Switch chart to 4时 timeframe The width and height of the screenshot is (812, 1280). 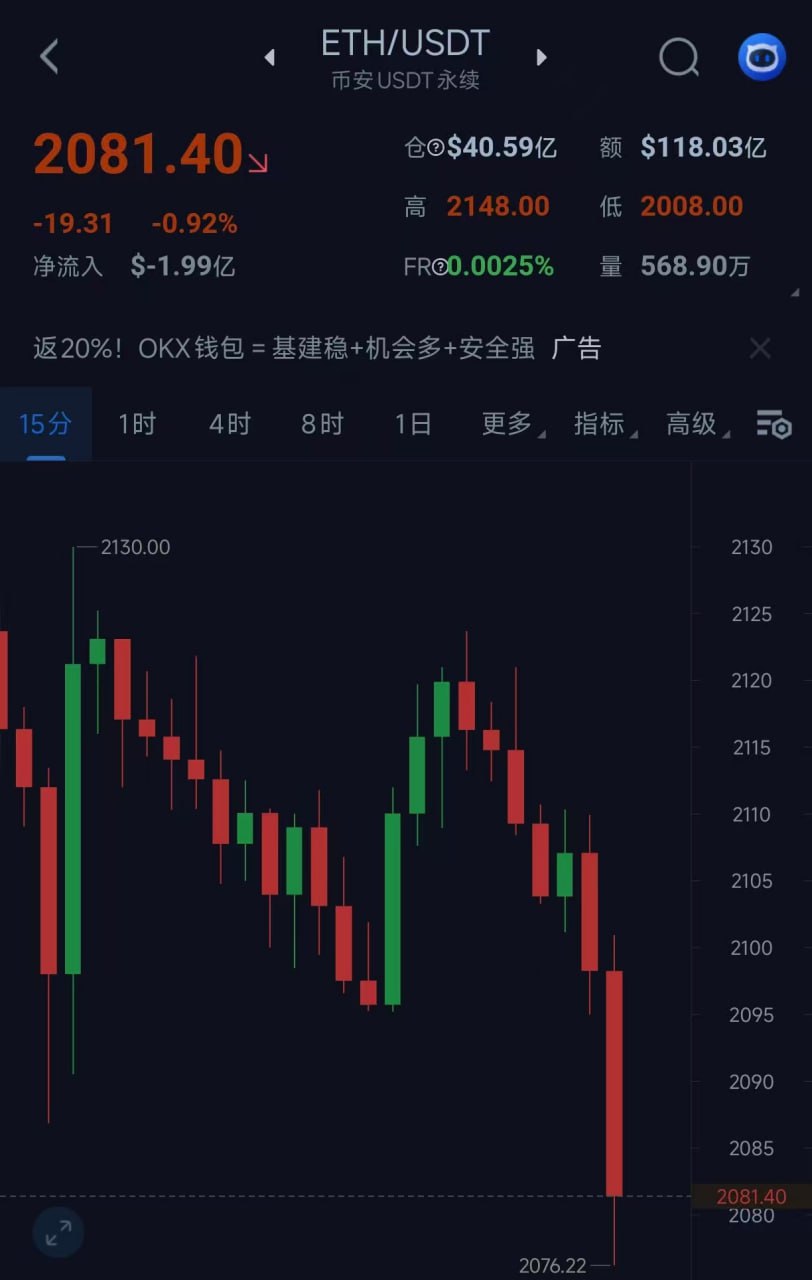click(x=229, y=424)
